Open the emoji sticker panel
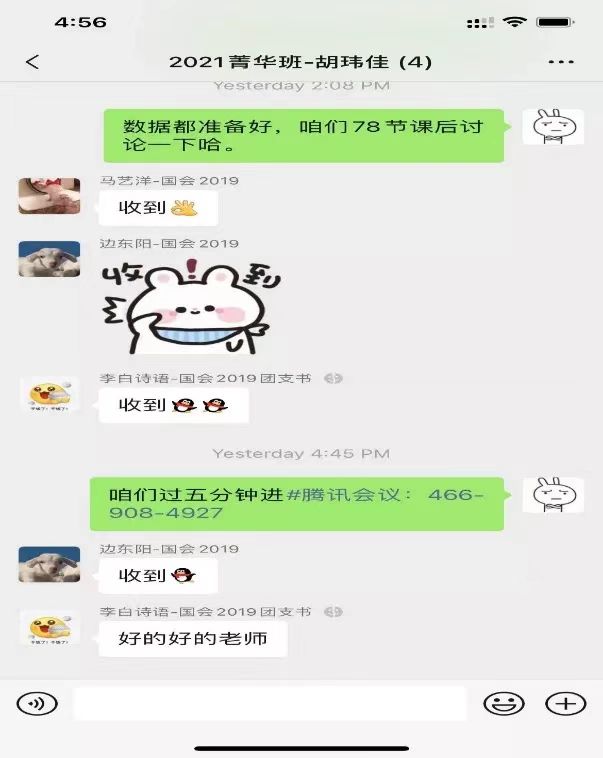603x758 pixels. tap(503, 704)
